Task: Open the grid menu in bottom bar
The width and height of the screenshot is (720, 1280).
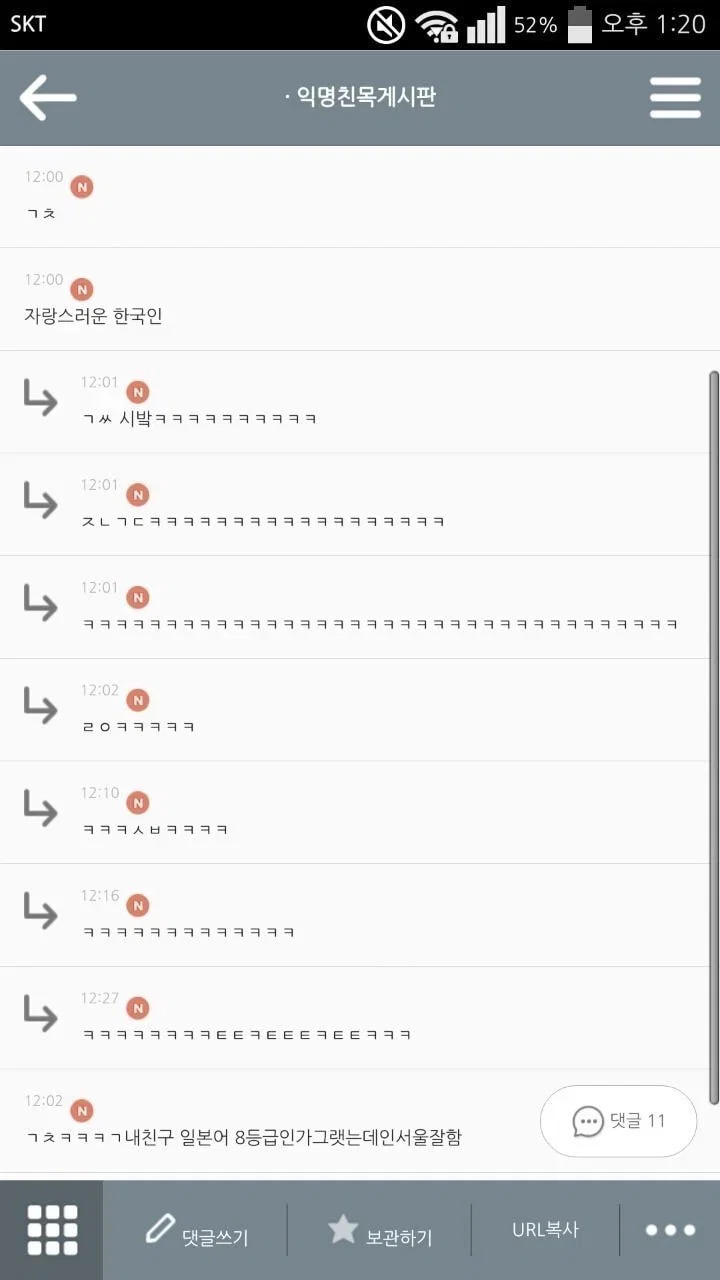Action: (x=52, y=1230)
